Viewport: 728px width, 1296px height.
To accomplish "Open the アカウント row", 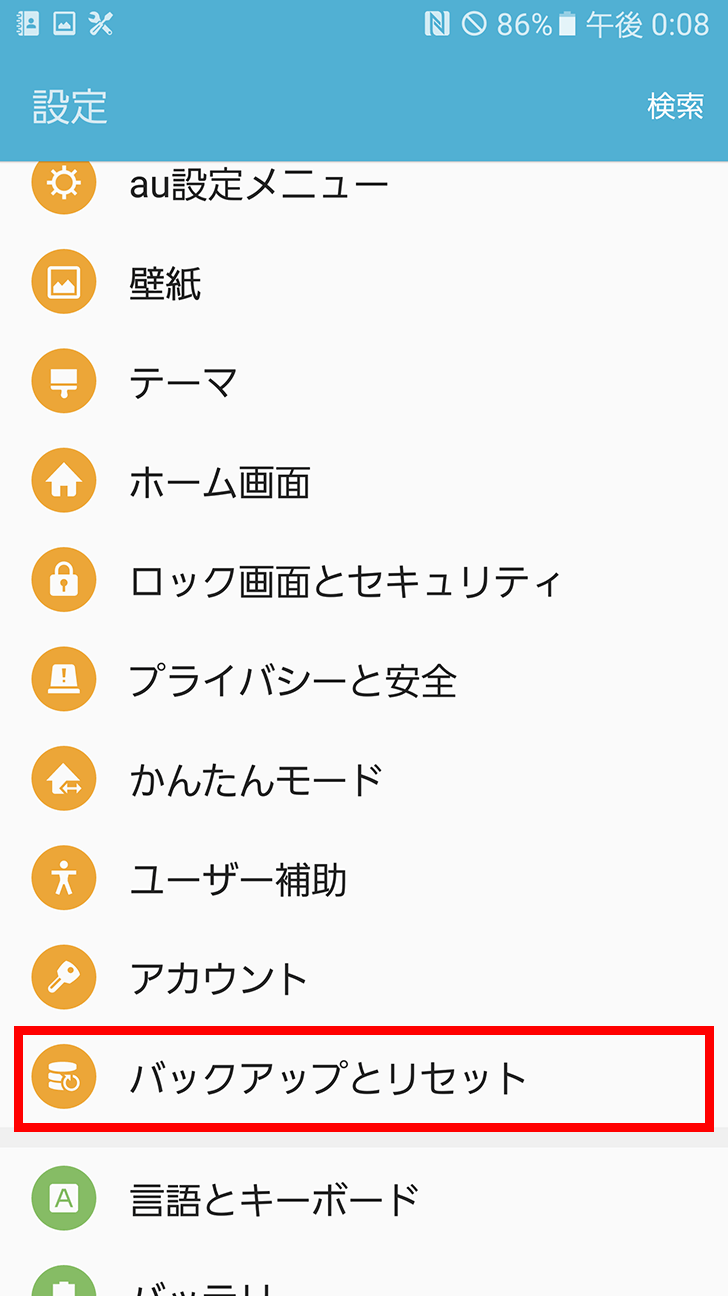I will coord(364,977).
